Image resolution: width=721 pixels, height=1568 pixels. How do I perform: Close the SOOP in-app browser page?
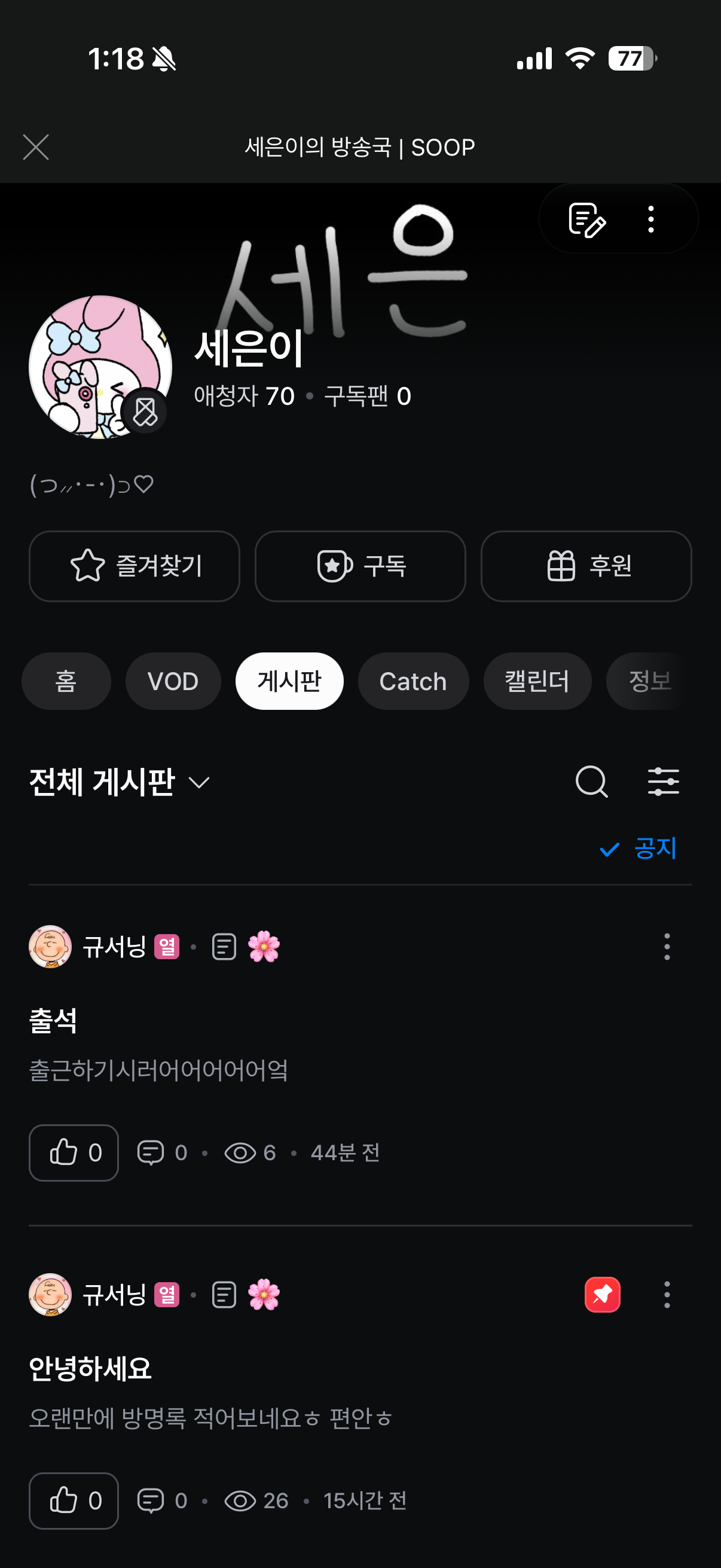[36, 147]
